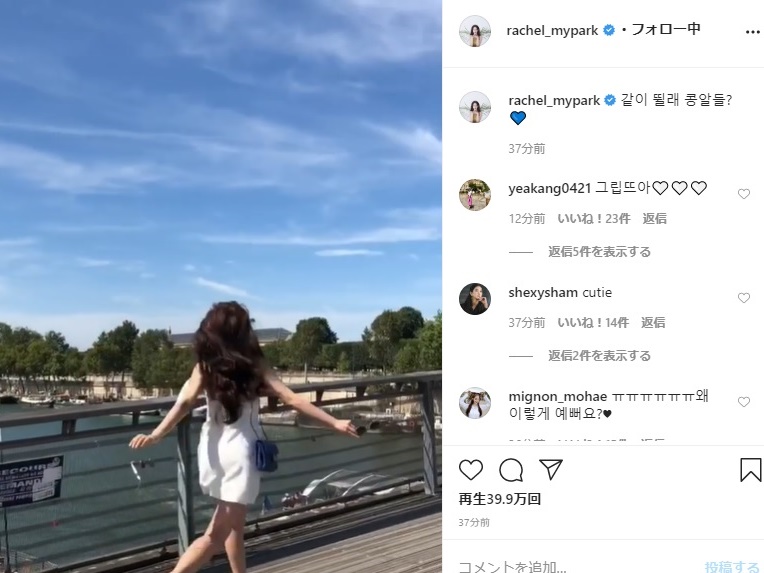
Task: Open rachel_mypark profile from header
Action: coord(552,30)
